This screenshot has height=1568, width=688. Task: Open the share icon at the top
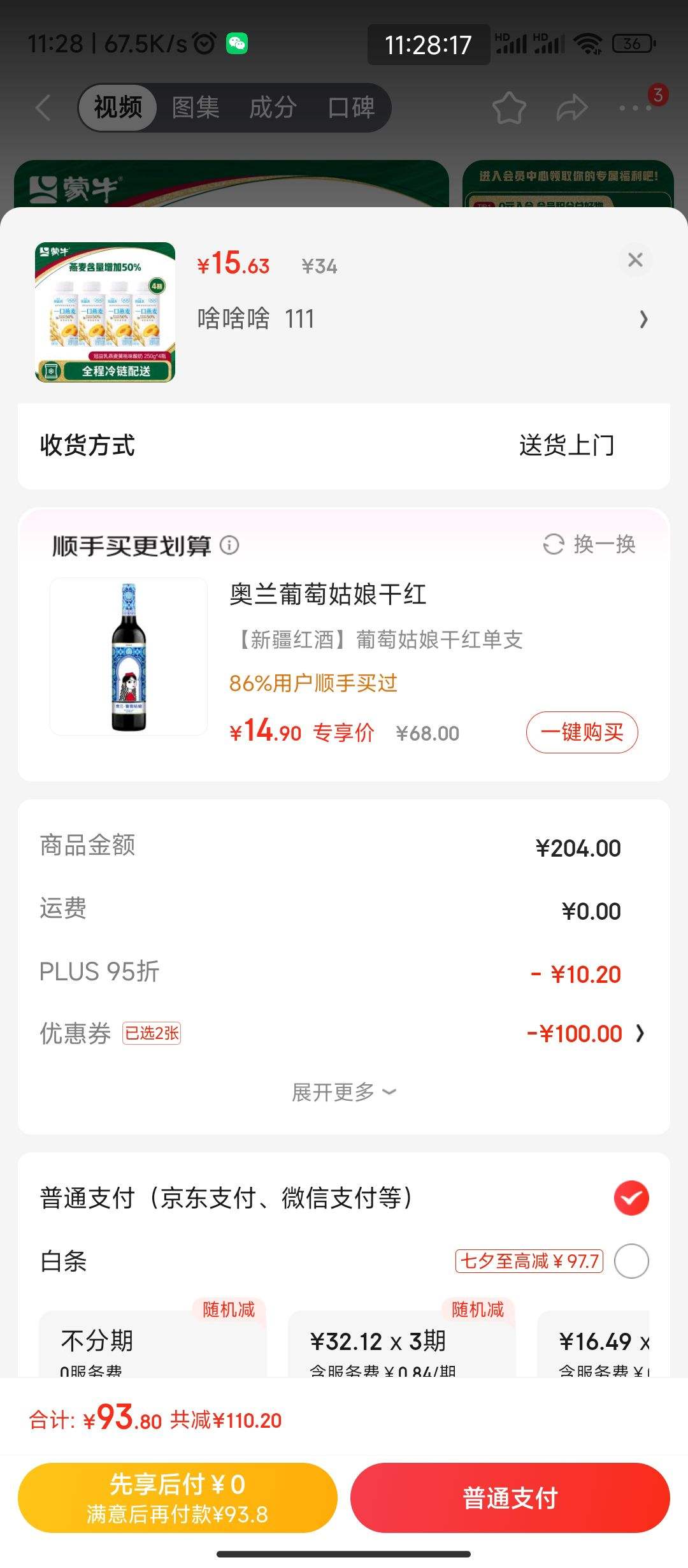571,107
